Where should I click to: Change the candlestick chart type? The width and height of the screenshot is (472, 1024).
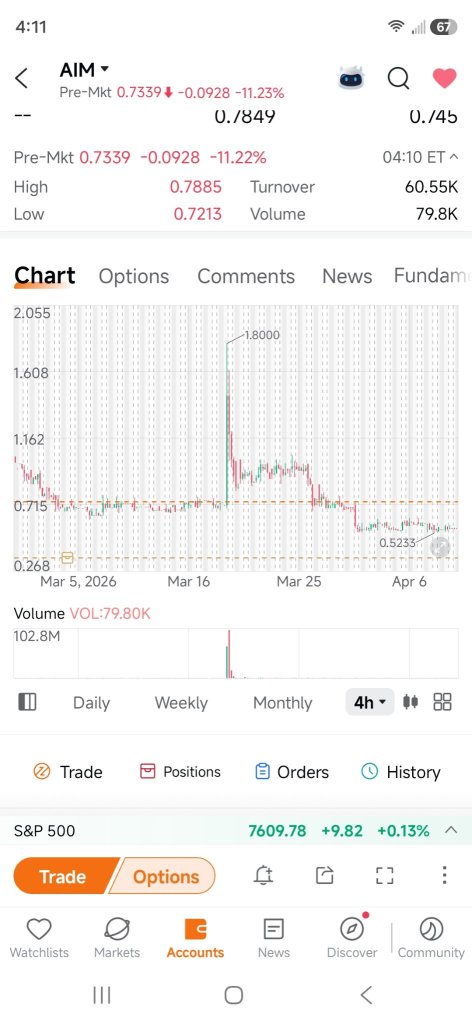(411, 702)
